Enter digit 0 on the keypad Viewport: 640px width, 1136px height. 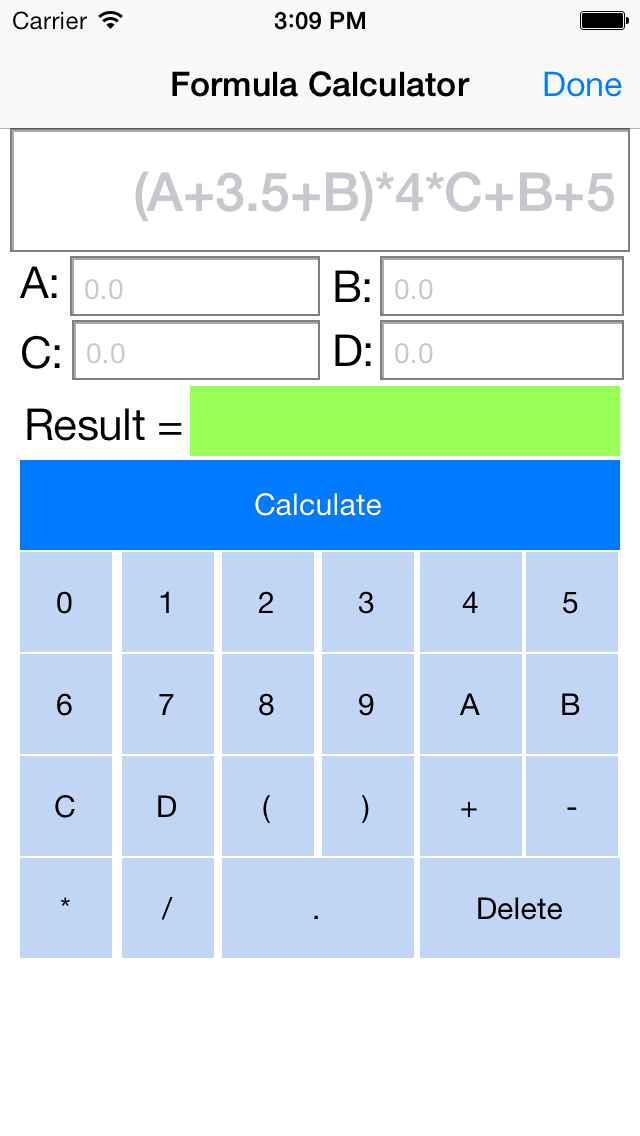click(x=66, y=602)
